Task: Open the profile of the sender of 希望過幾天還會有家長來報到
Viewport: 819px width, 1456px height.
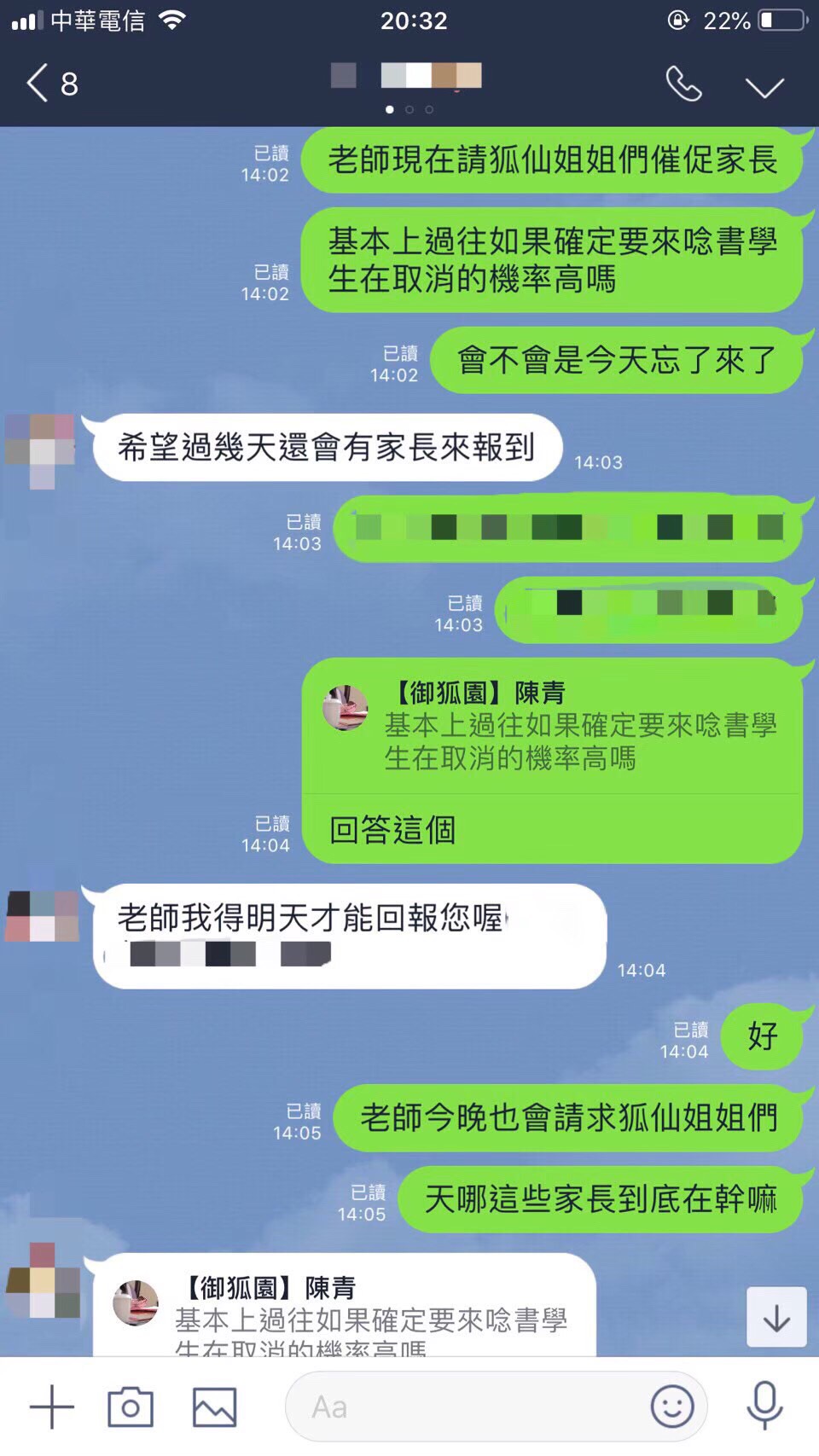Action: tap(41, 450)
